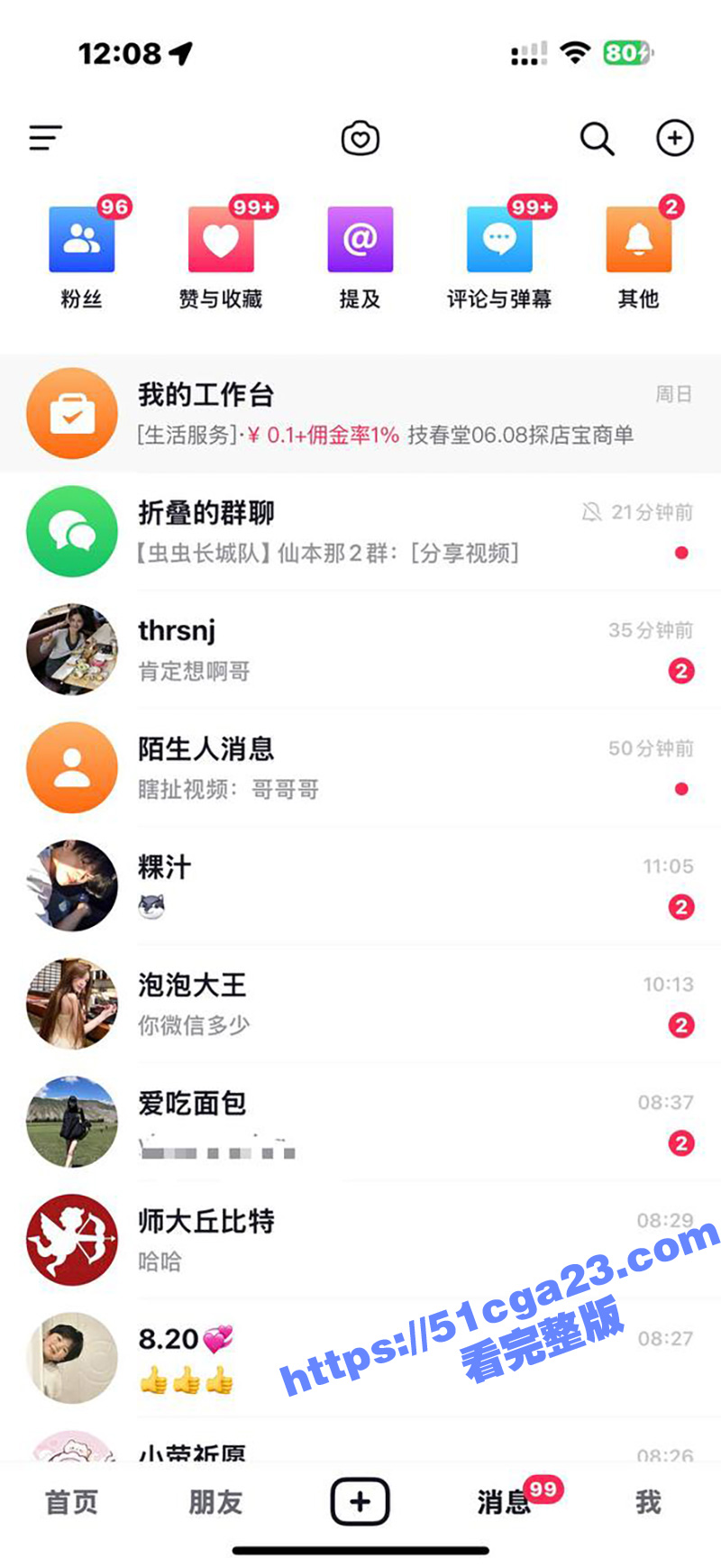Open 赞与收藏 likes and favorites
721x1568 pixels.
[221, 239]
